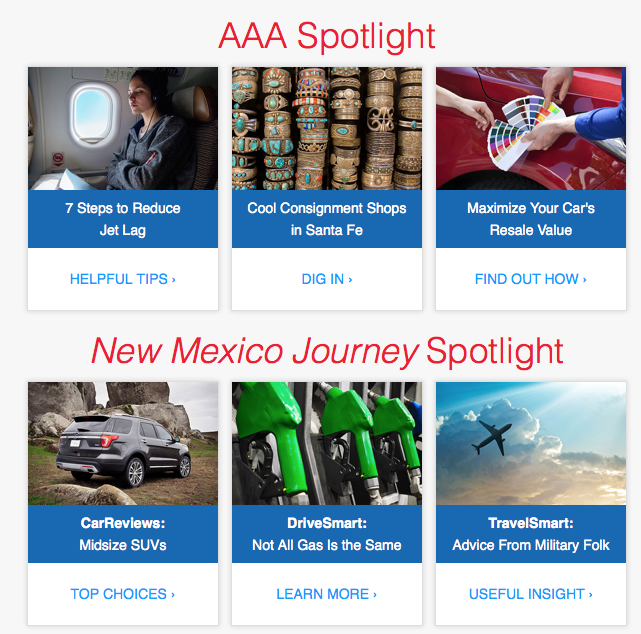641x634 pixels.
Task: Select the FIND OUT HOW link
Action: 530,279
